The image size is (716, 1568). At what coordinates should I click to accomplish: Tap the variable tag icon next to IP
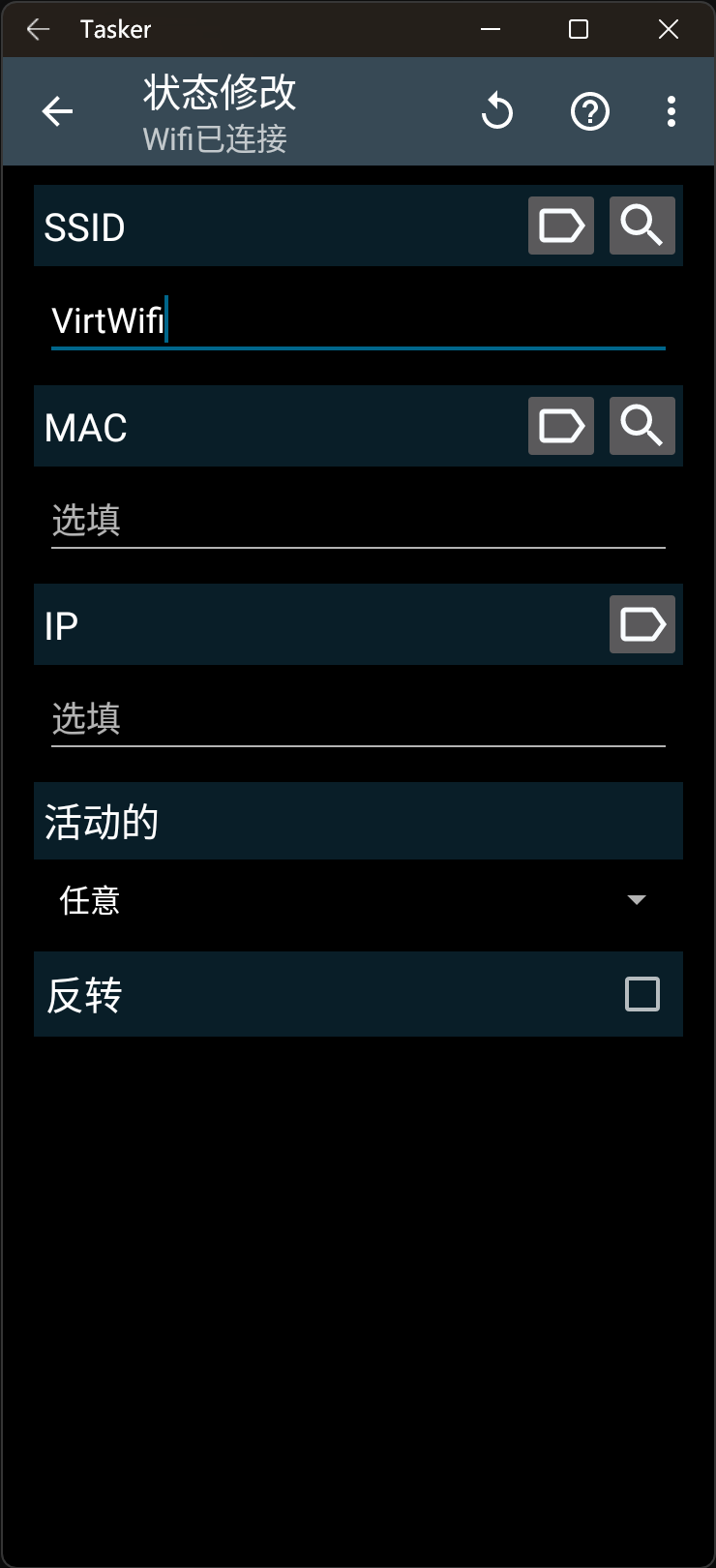pyautogui.click(x=642, y=624)
